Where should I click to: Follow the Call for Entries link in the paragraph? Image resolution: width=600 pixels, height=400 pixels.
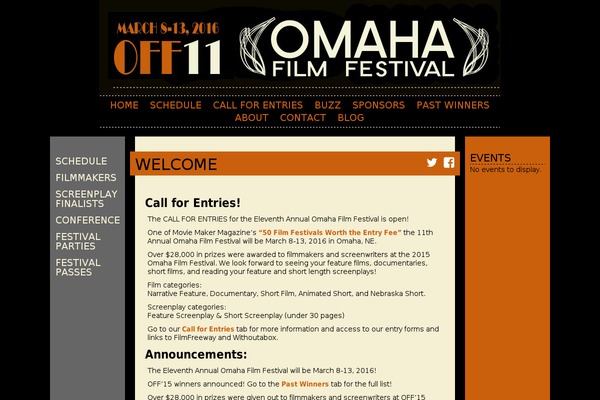coord(208,329)
